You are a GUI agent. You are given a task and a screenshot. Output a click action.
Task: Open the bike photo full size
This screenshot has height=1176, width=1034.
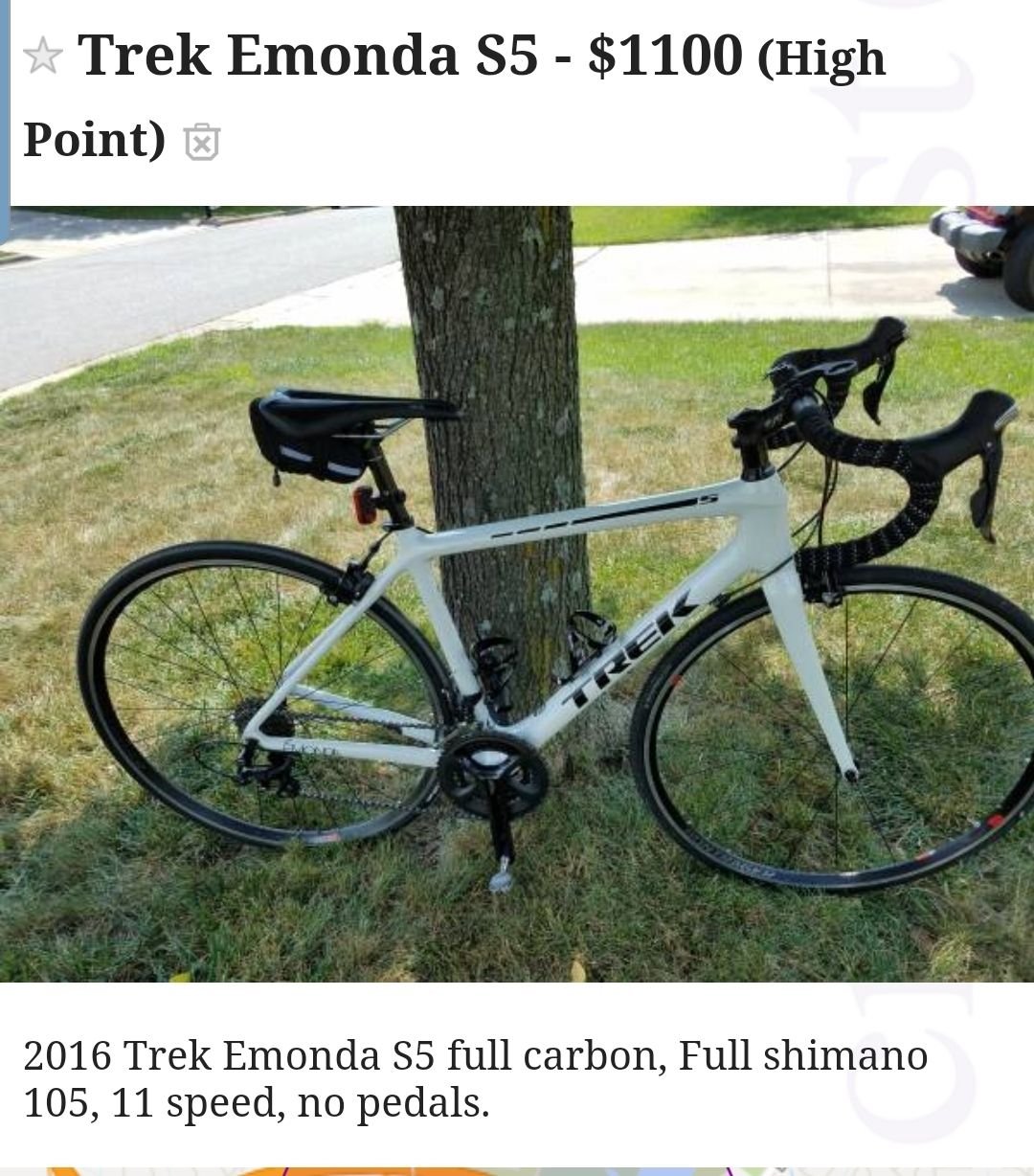pos(517,594)
